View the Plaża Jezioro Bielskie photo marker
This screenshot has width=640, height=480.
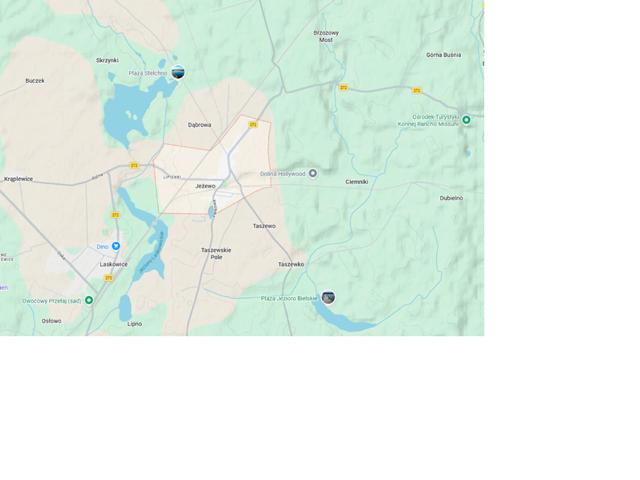[x=328, y=297]
